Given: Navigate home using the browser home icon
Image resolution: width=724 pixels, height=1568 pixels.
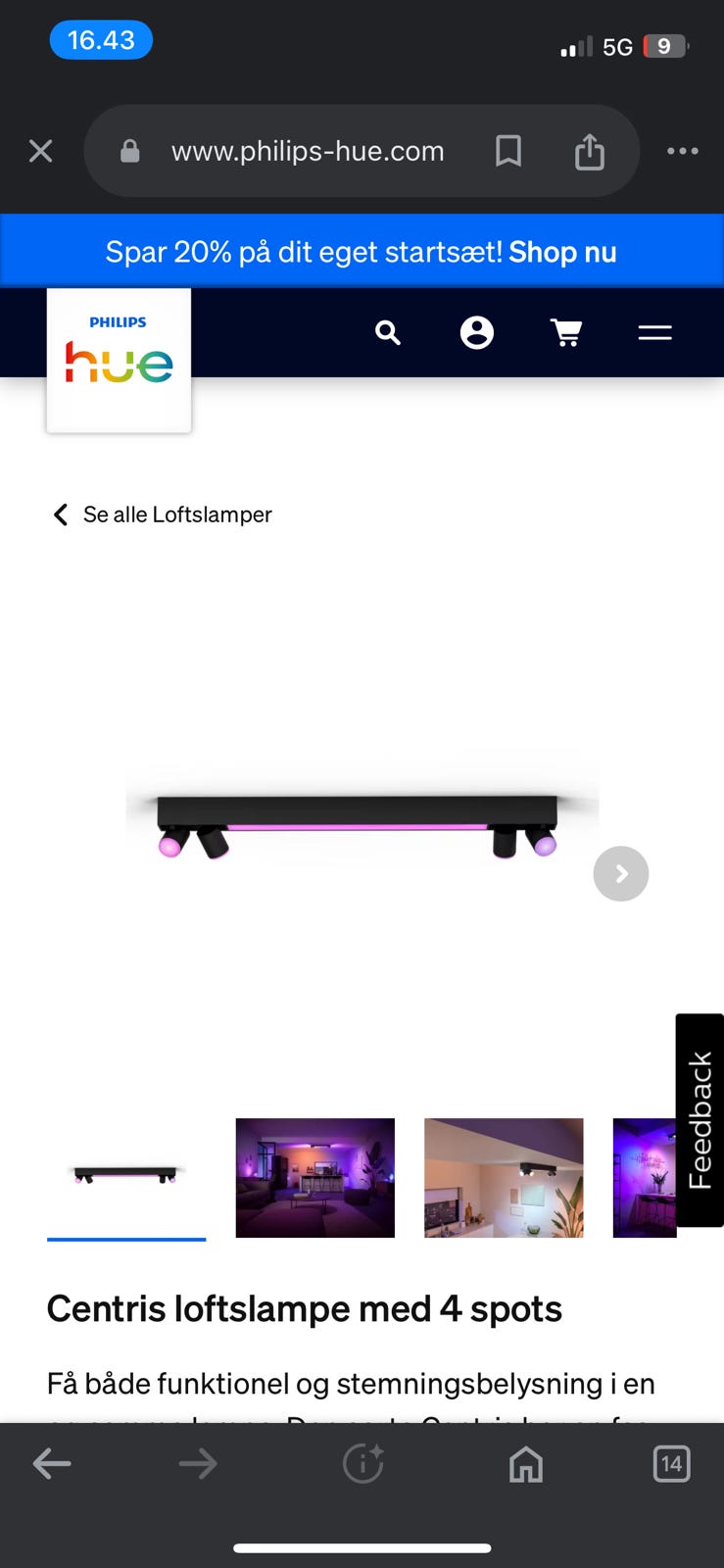Looking at the screenshot, I should pyautogui.click(x=525, y=1463).
